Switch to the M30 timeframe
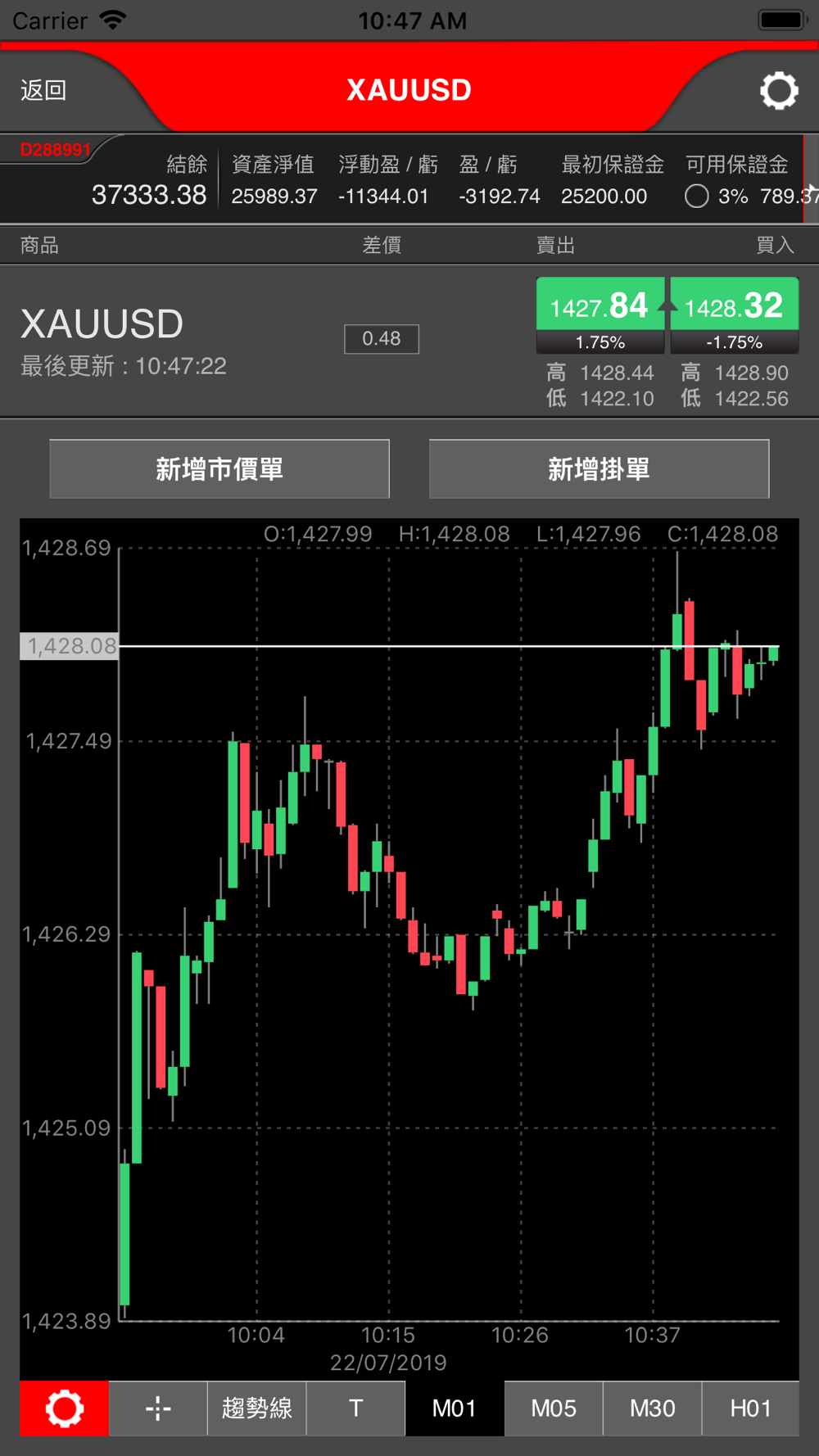Viewport: 819px width, 1456px height. pyautogui.click(x=653, y=1409)
